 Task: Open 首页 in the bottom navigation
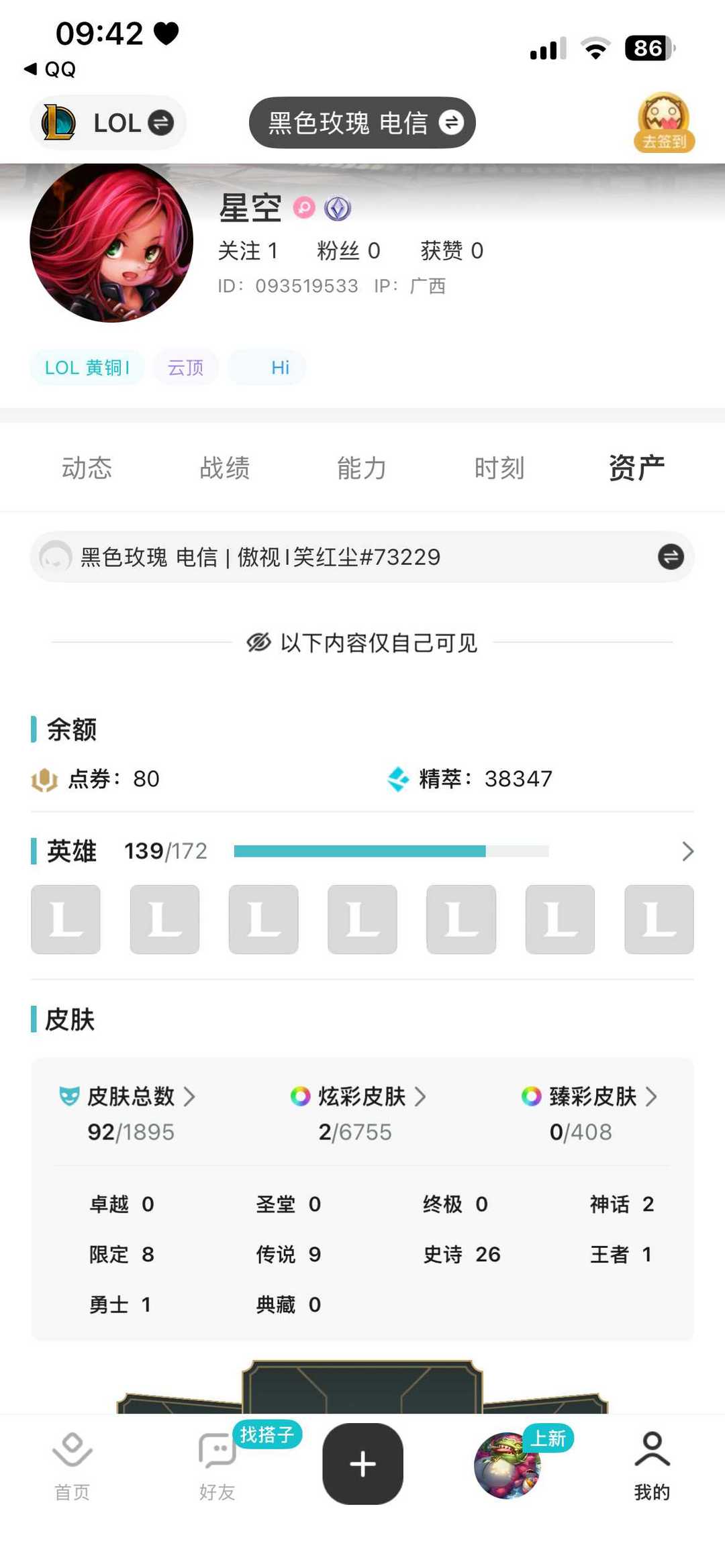point(72,1469)
